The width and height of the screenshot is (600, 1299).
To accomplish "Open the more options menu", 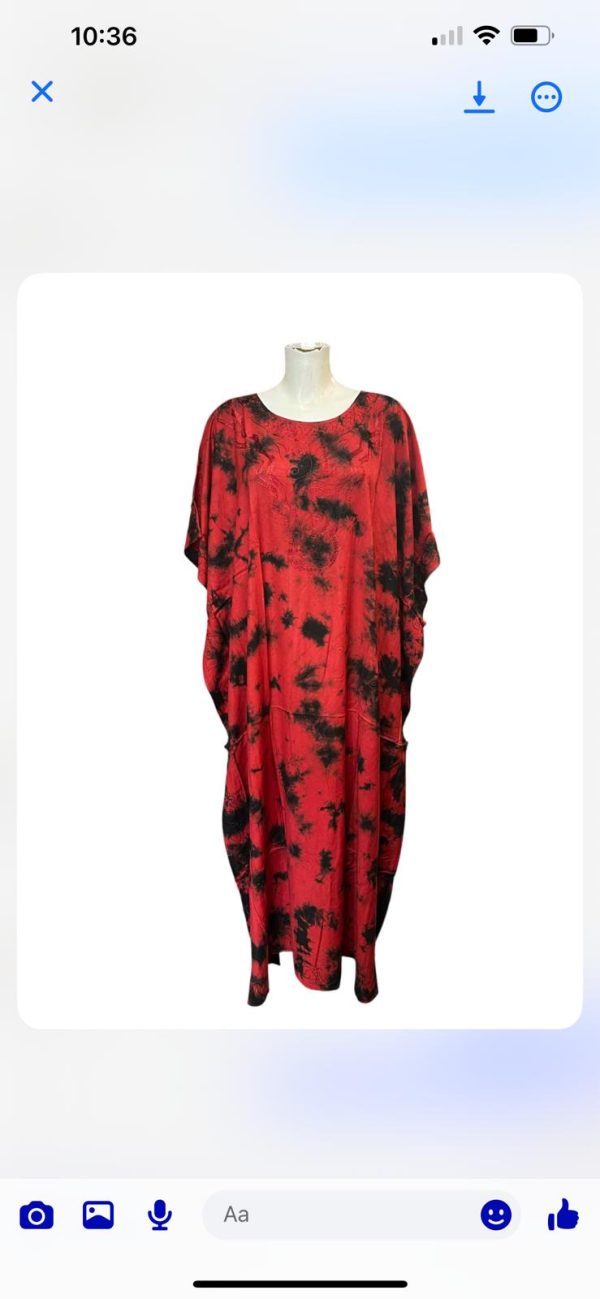I will [x=546, y=97].
